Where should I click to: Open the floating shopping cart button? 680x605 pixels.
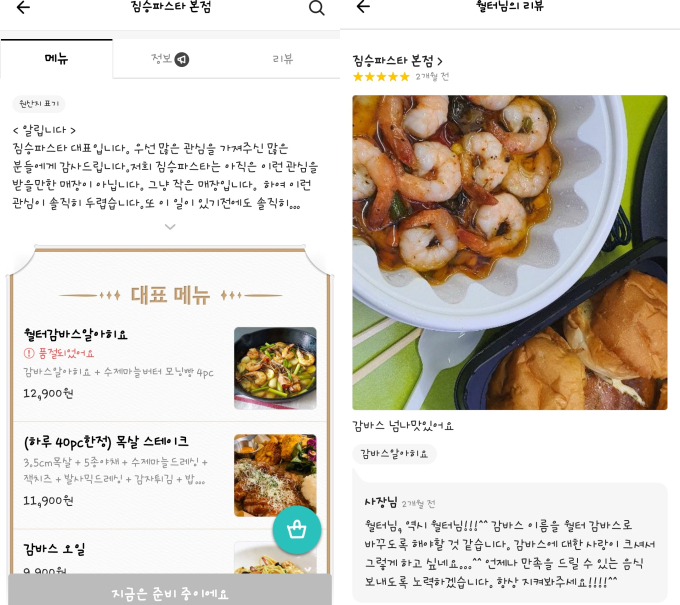[296, 530]
